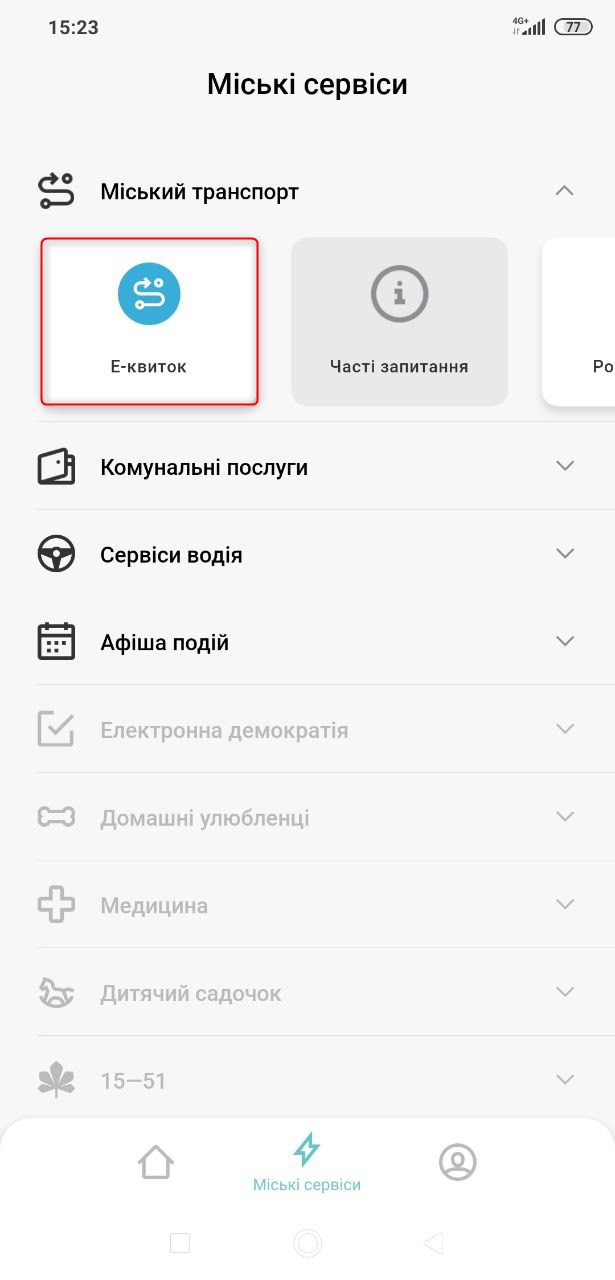The height and width of the screenshot is (1280, 615).
Task: Expand the Домашні улюбленці section
Action: point(564,817)
